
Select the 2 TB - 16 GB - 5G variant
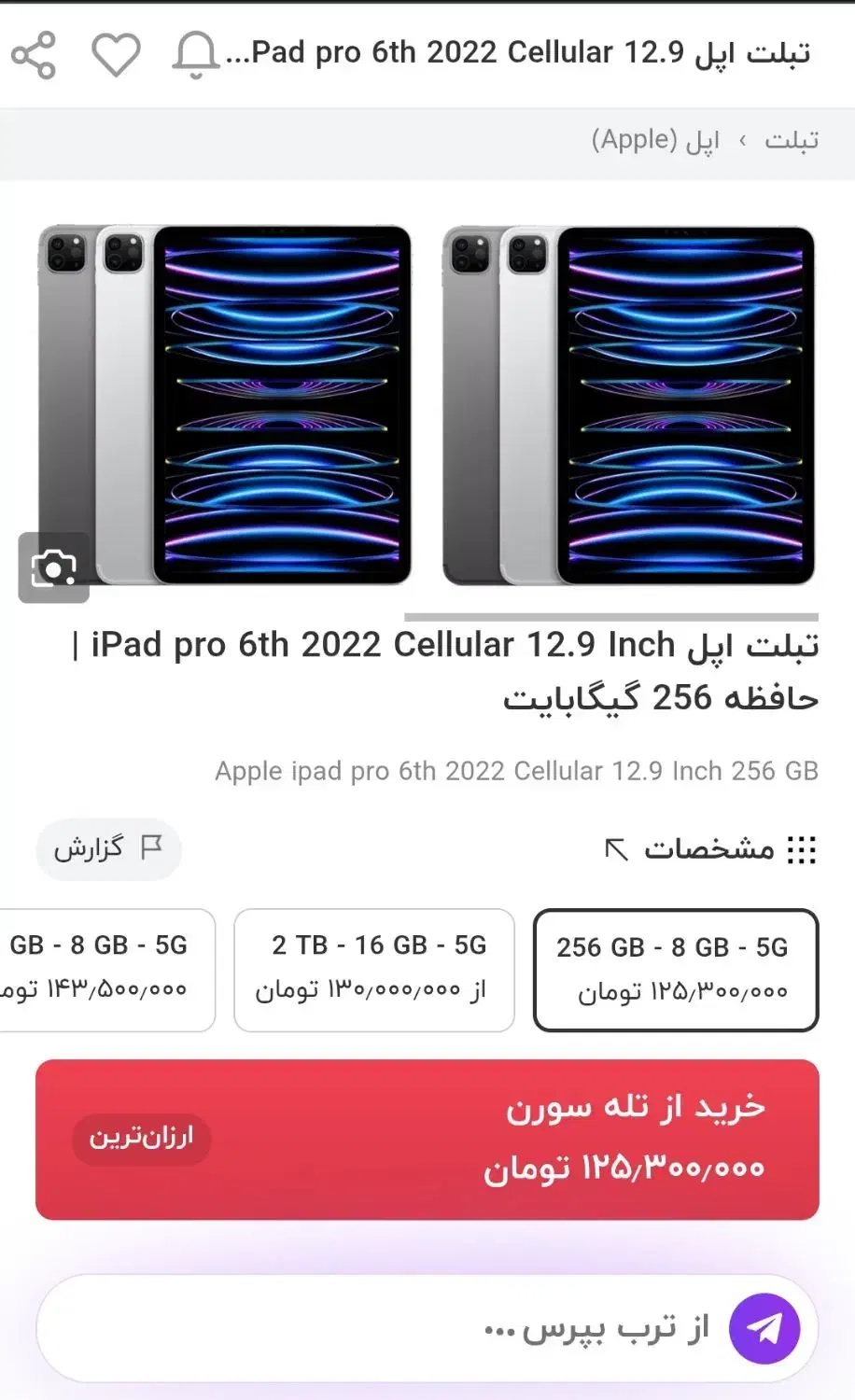point(373,969)
